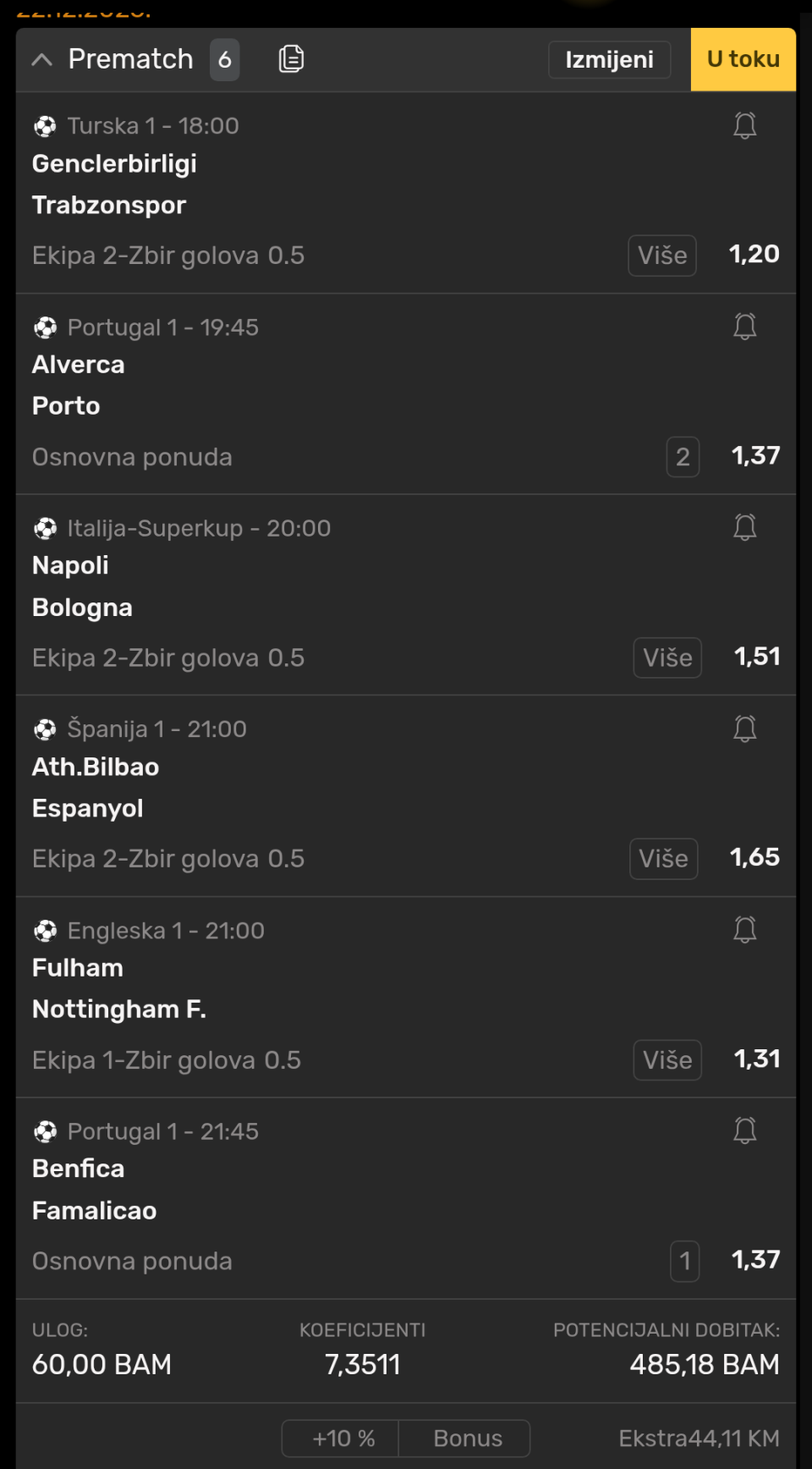Turn on the bell for Napoli vs Bologna
This screenshot has width=812, height=1469.
tap(744, 528)
